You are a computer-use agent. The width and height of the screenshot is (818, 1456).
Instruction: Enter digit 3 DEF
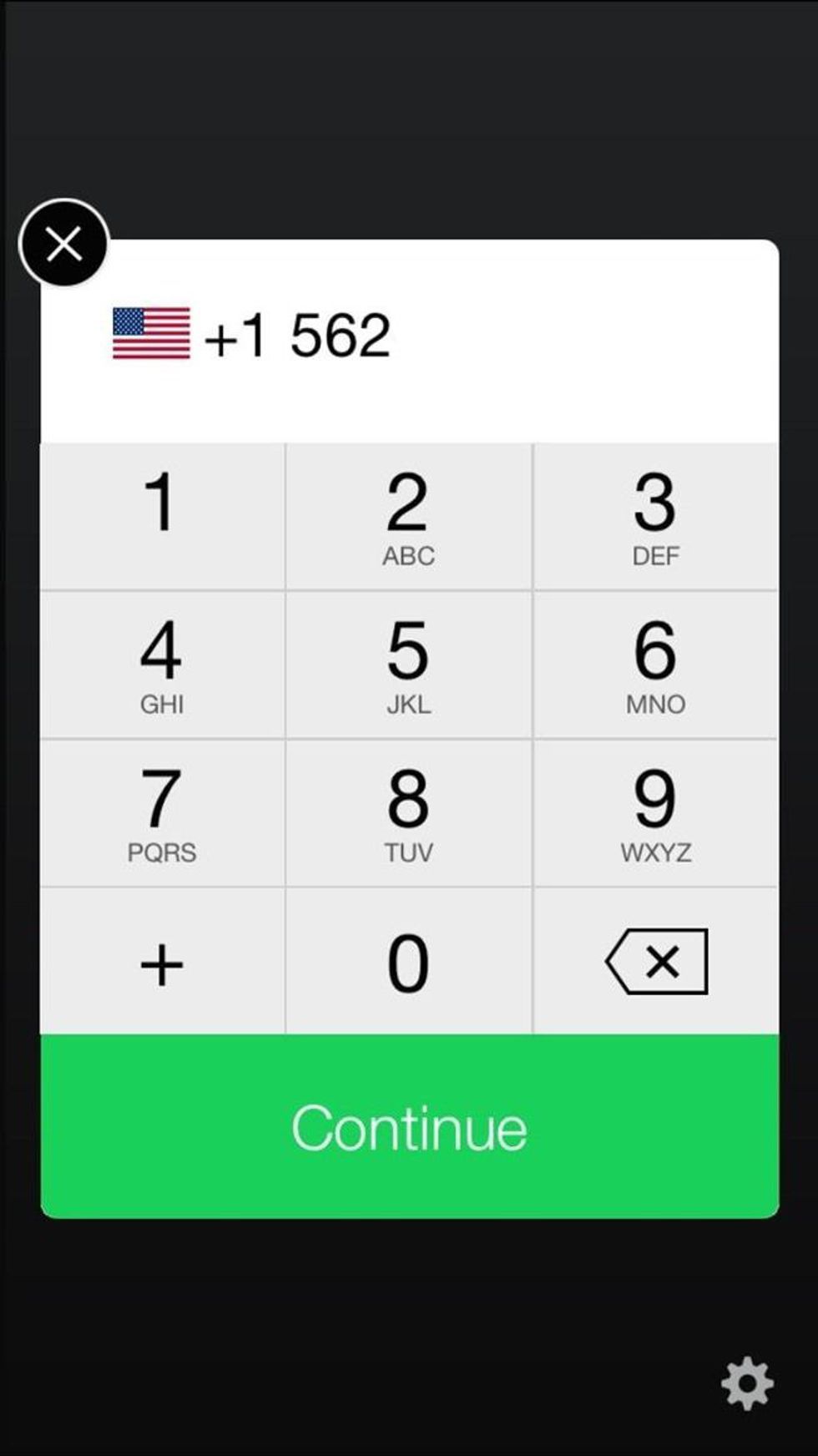(x=655, y=516)
